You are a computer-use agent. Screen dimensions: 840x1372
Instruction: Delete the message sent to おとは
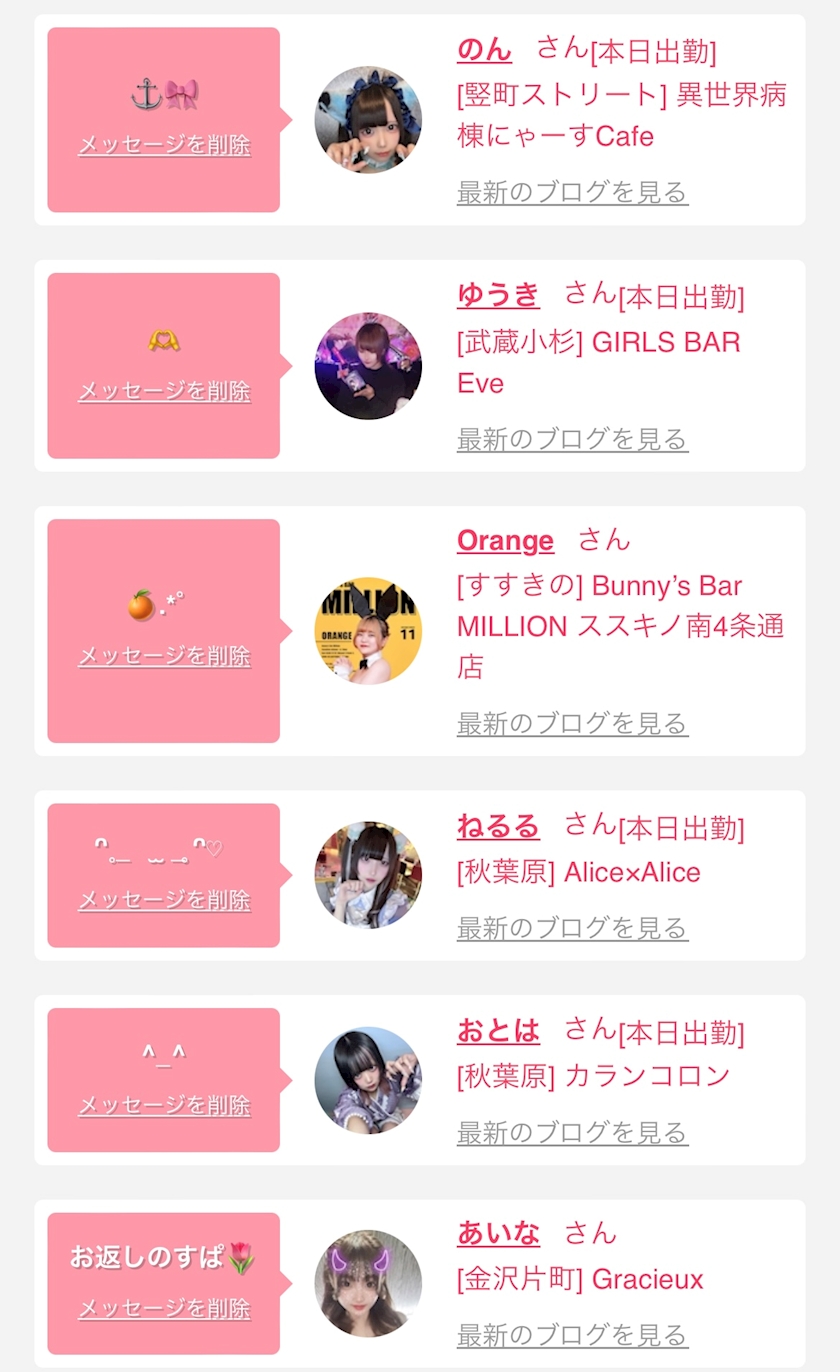pyautogui.click(x=164, y=1105)
